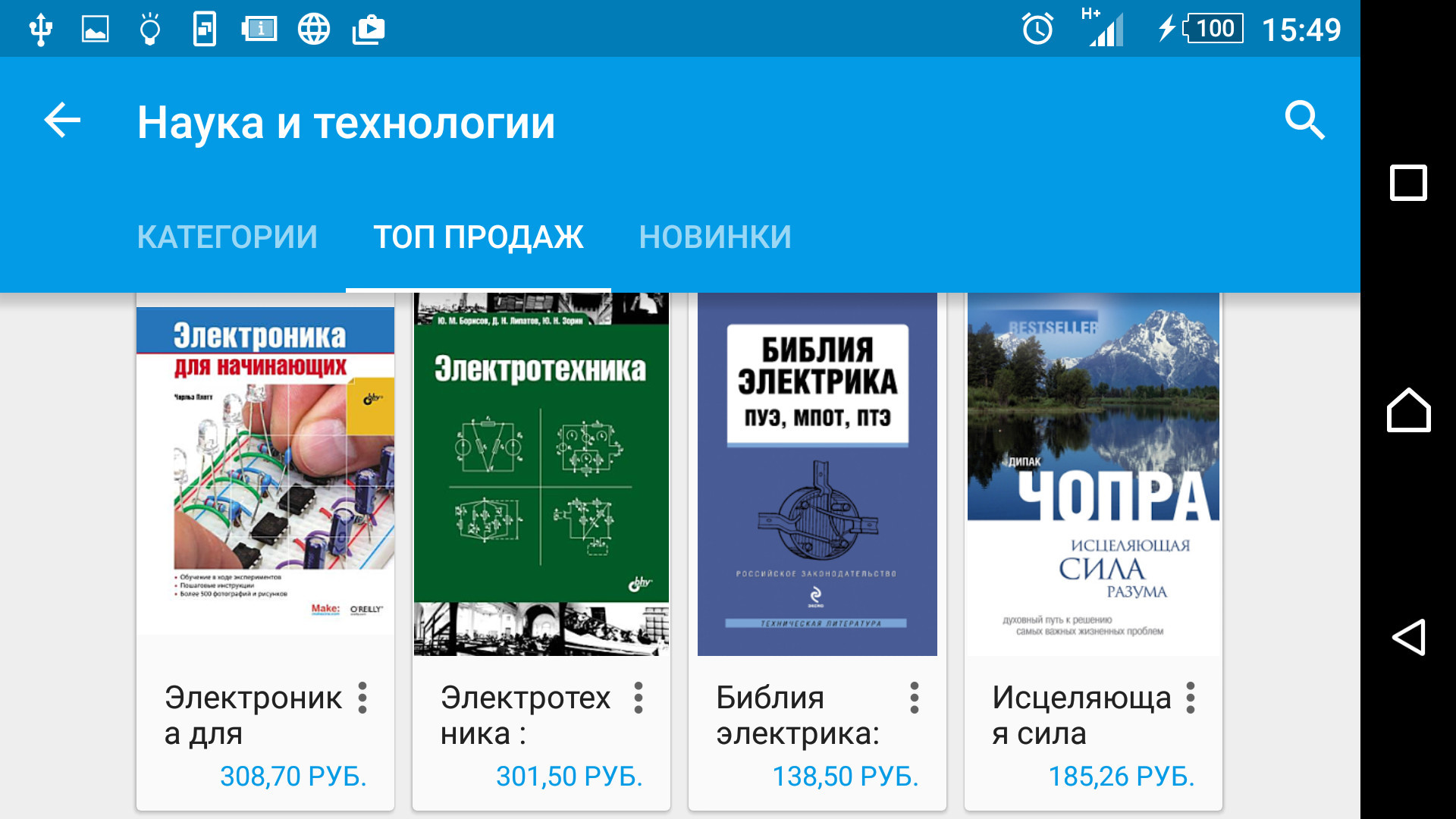Go to the system home screen
Image resolution: width=1456 pixels, height=819 pixels.
[1408, 410]
